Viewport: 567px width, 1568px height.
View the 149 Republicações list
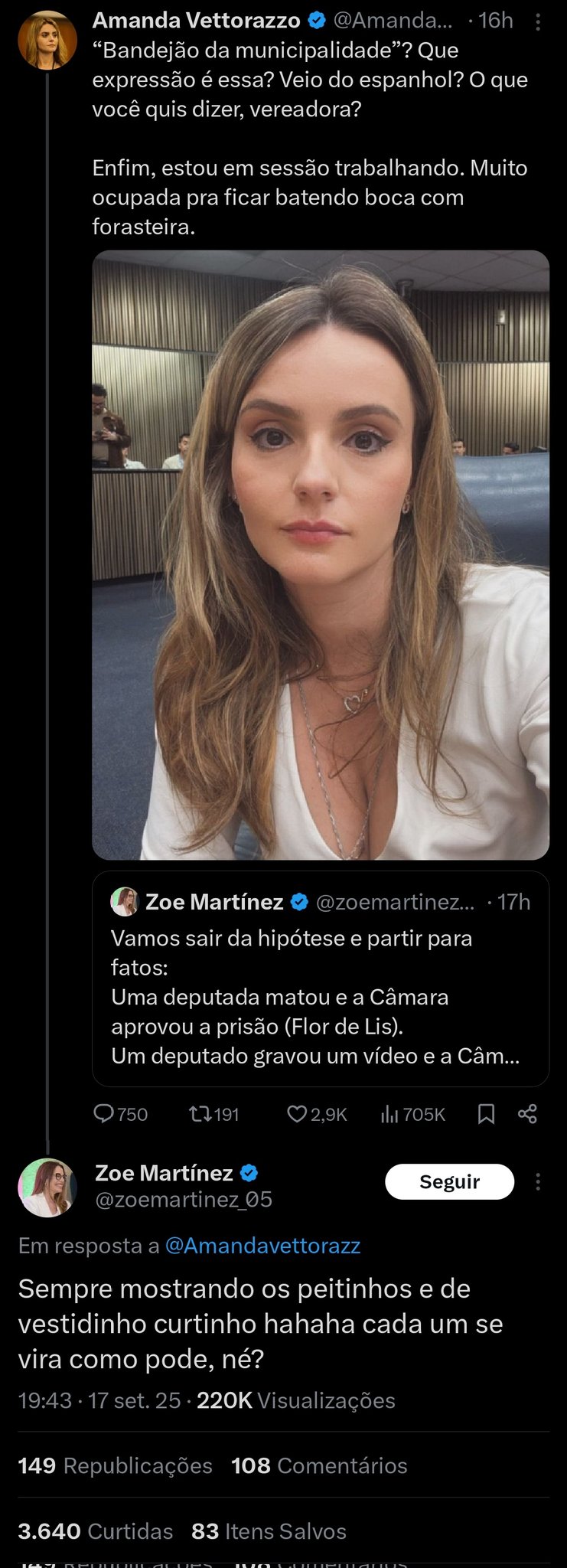(115, 1465)
